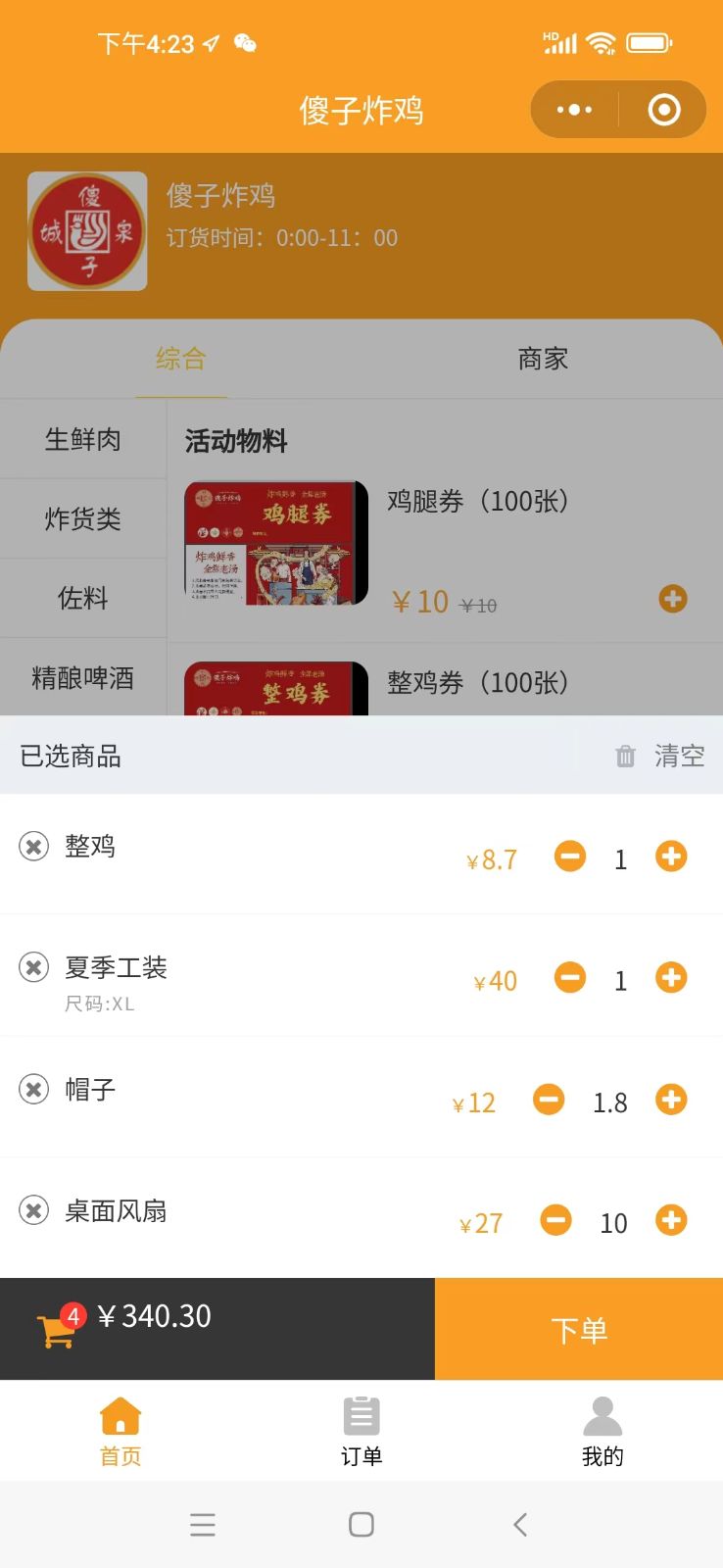Image resolution: width=723 pixels, height=1568 pixels.
Task: Clear all selected items with 清空
Action: 661,756
